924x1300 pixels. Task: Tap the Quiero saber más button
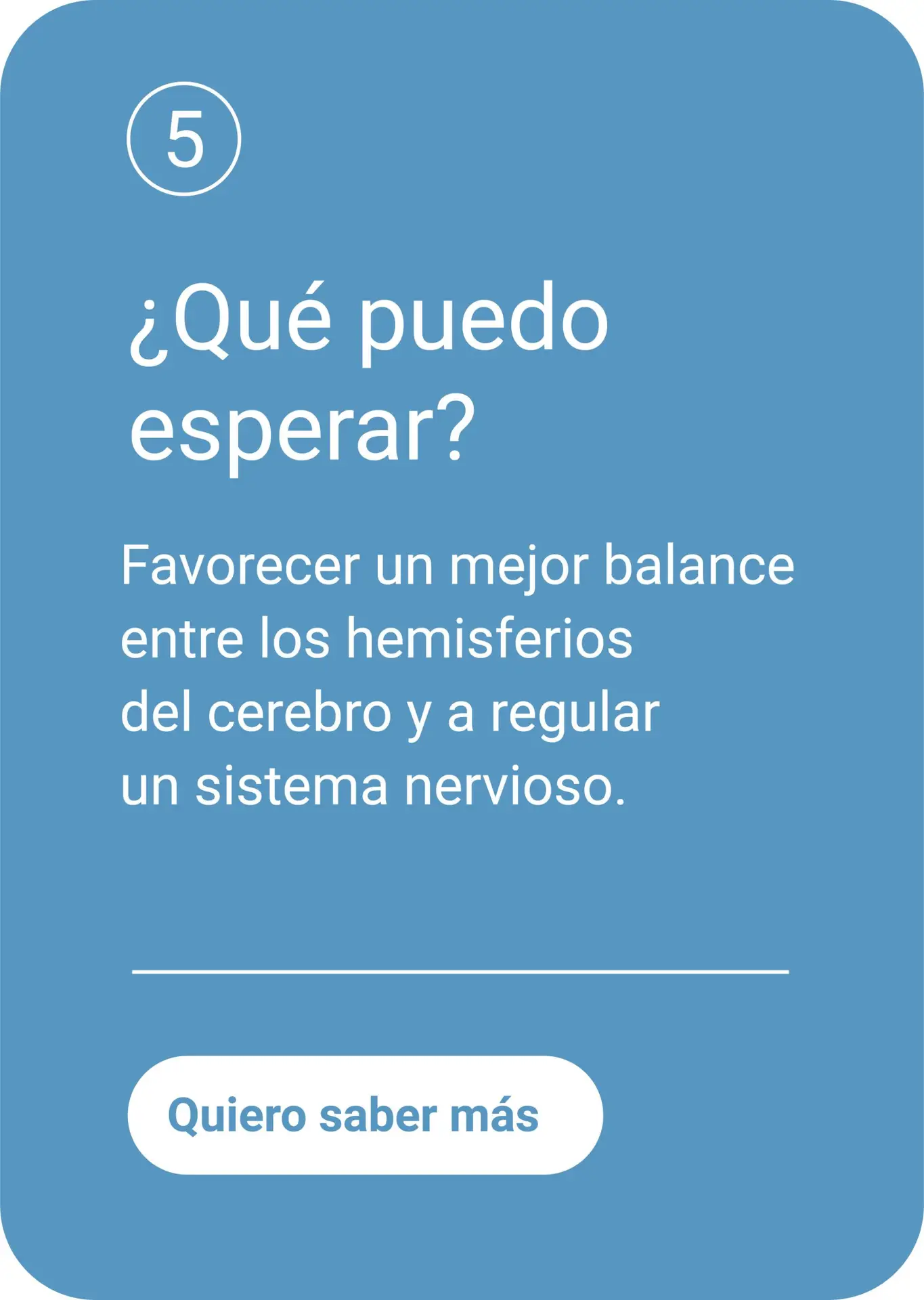pyautogui.click(x=365, y=1115)
